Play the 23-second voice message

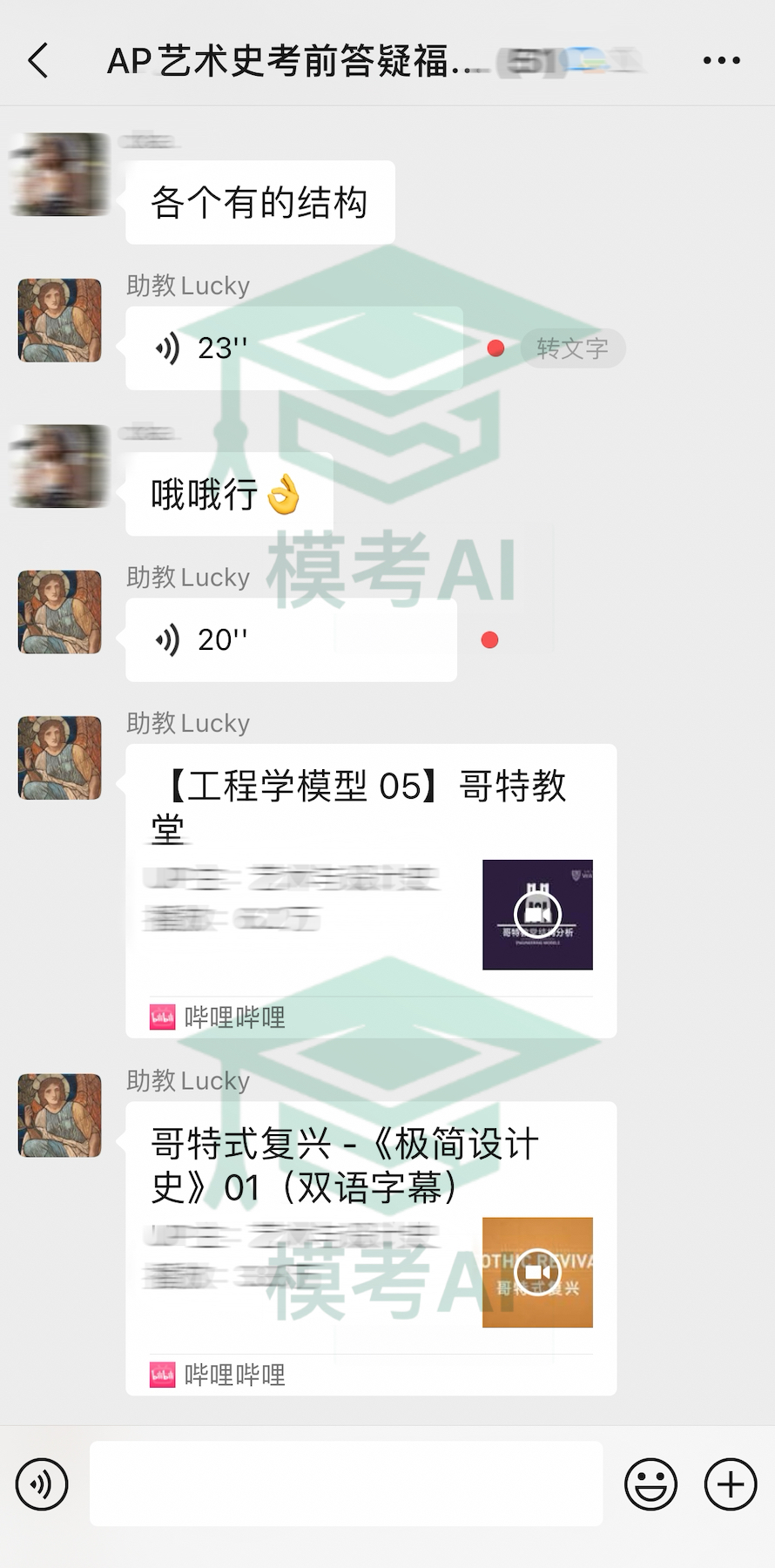pyautogui.click(x=293, y=348)
